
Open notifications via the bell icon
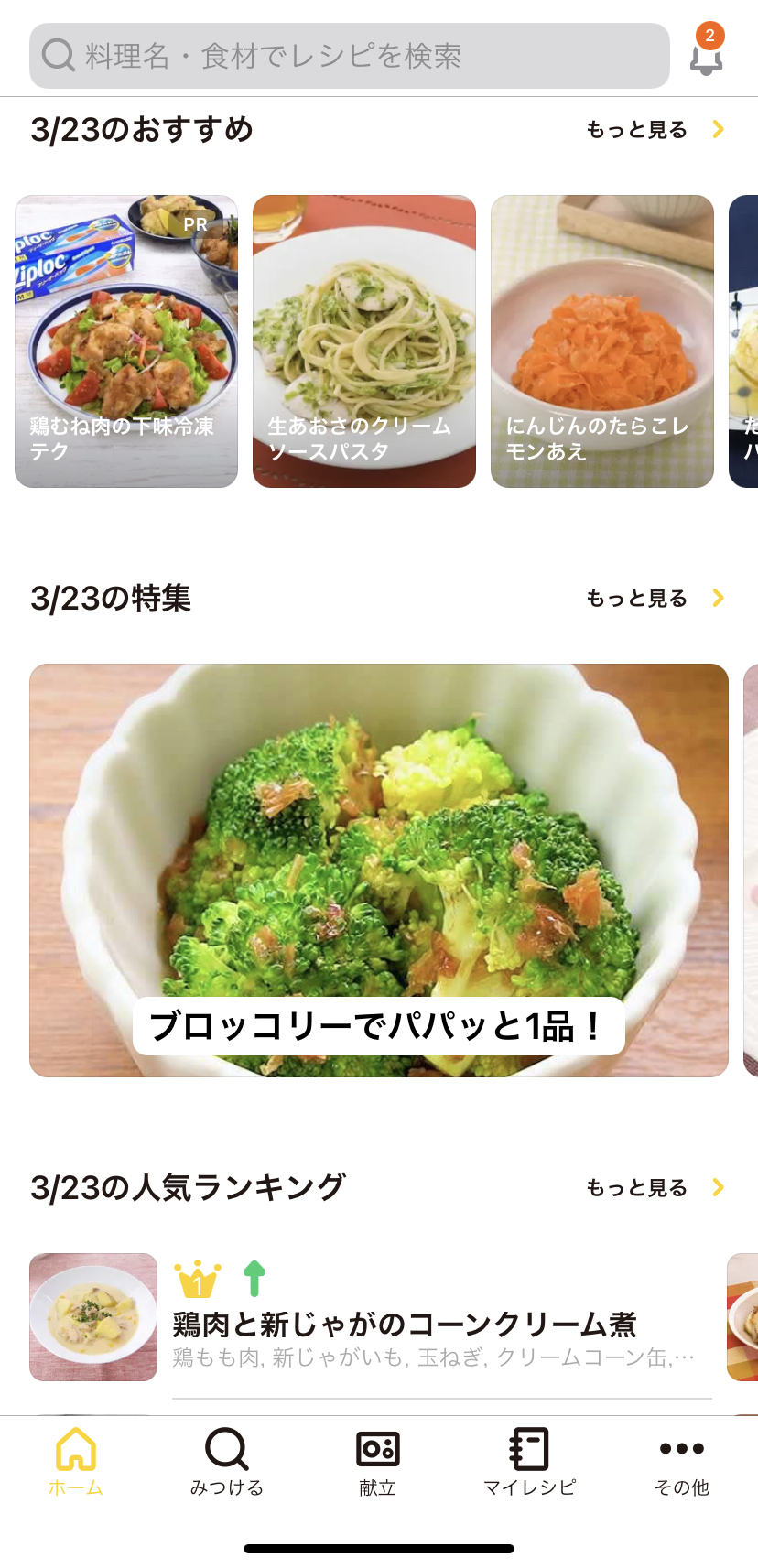point(705,60)
